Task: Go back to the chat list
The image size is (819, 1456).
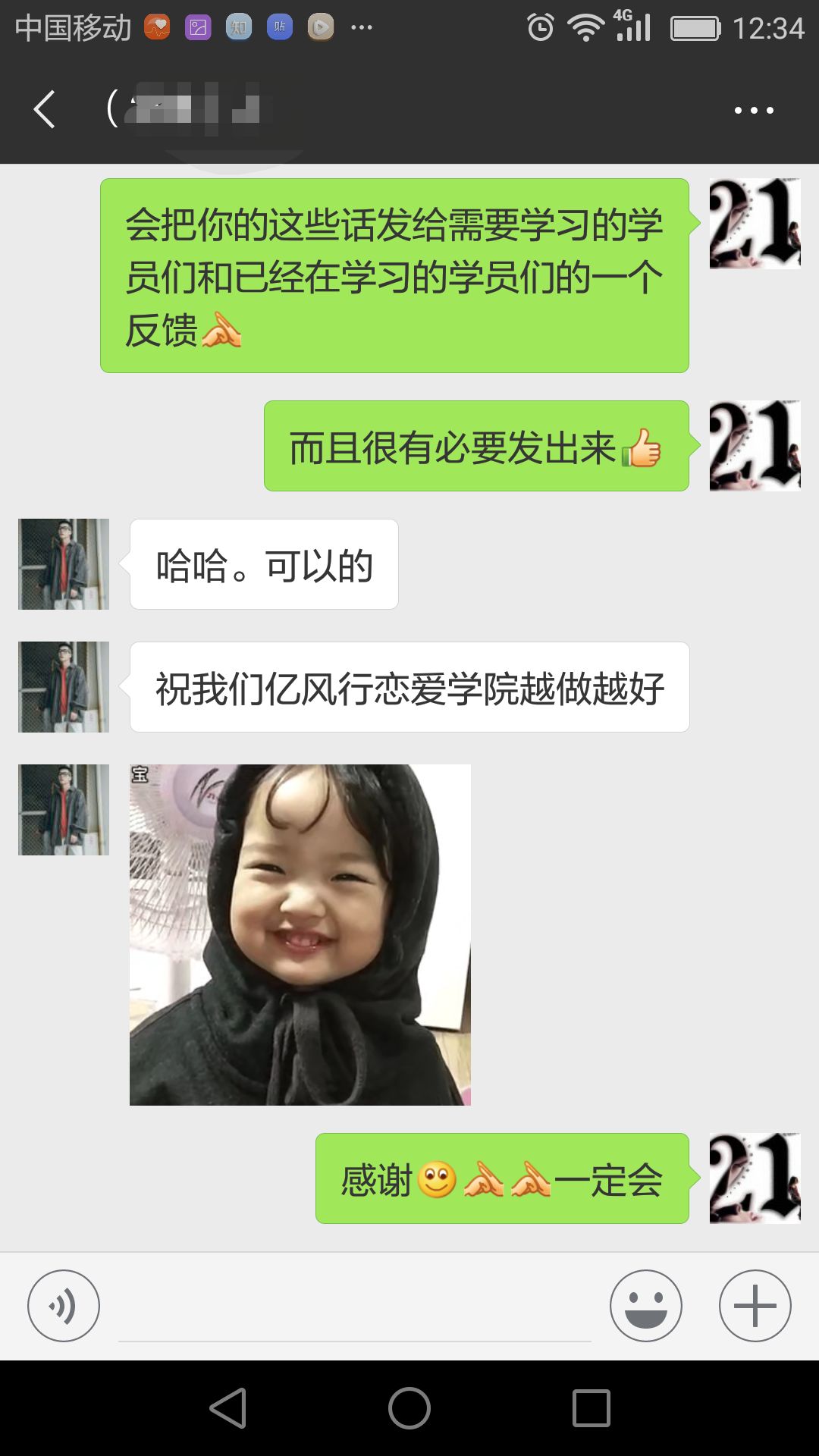Action: pyautogui.click(x=45, y=110)
